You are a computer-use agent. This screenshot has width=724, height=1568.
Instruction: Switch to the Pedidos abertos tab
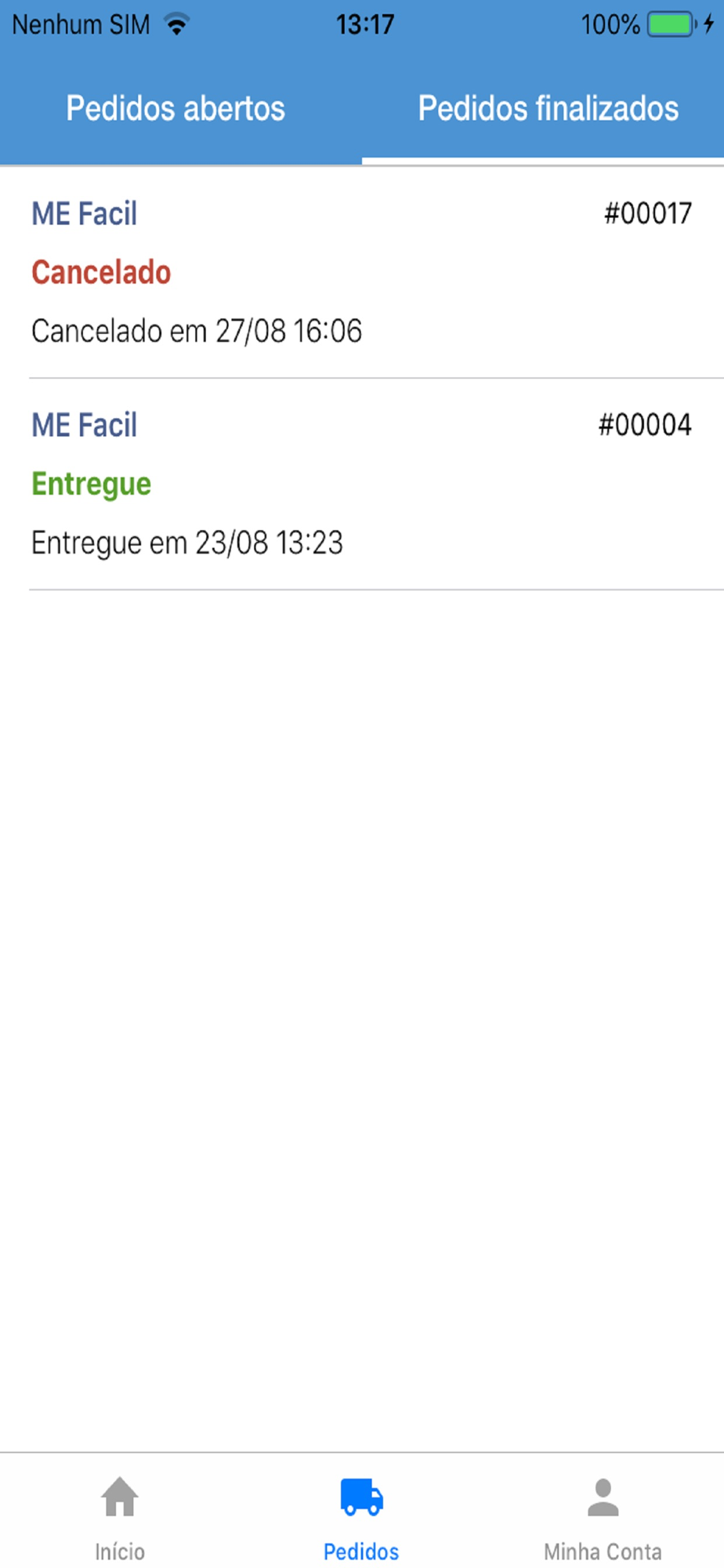[x=176, y=108]
